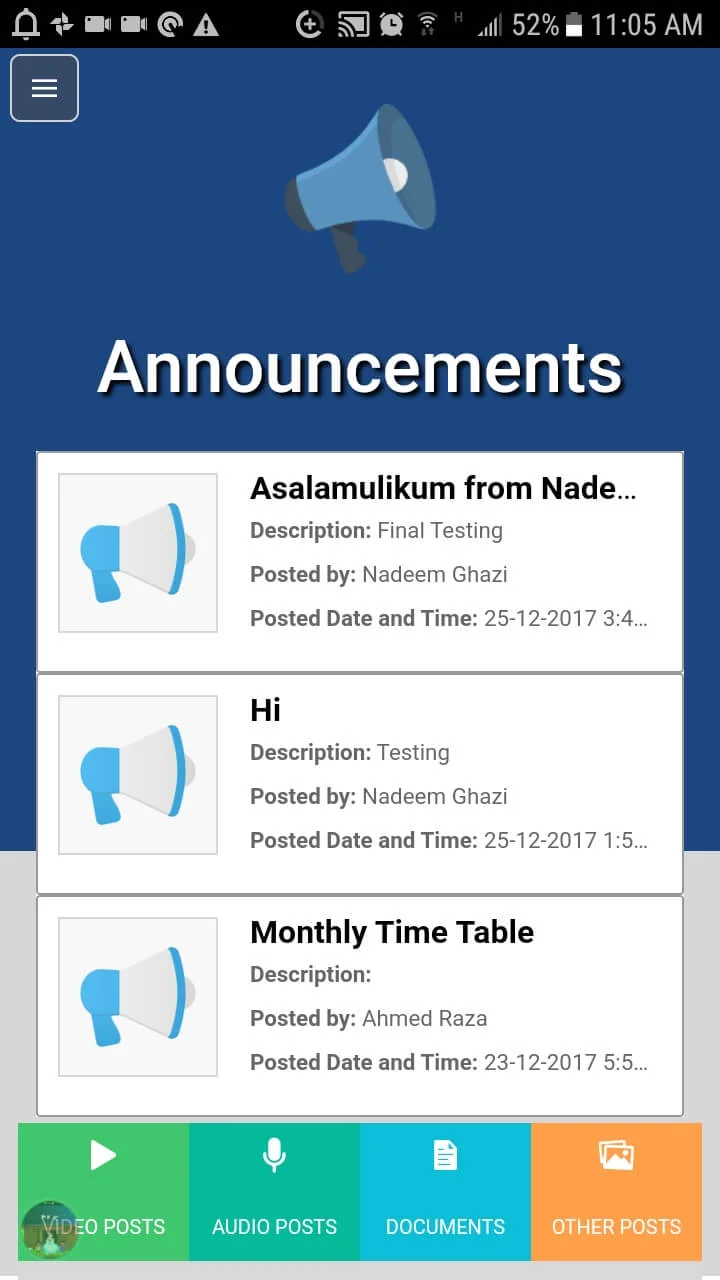Open the 'Hi' announcement card
This screenshot has width=720, height=1280.
(360, 783)
